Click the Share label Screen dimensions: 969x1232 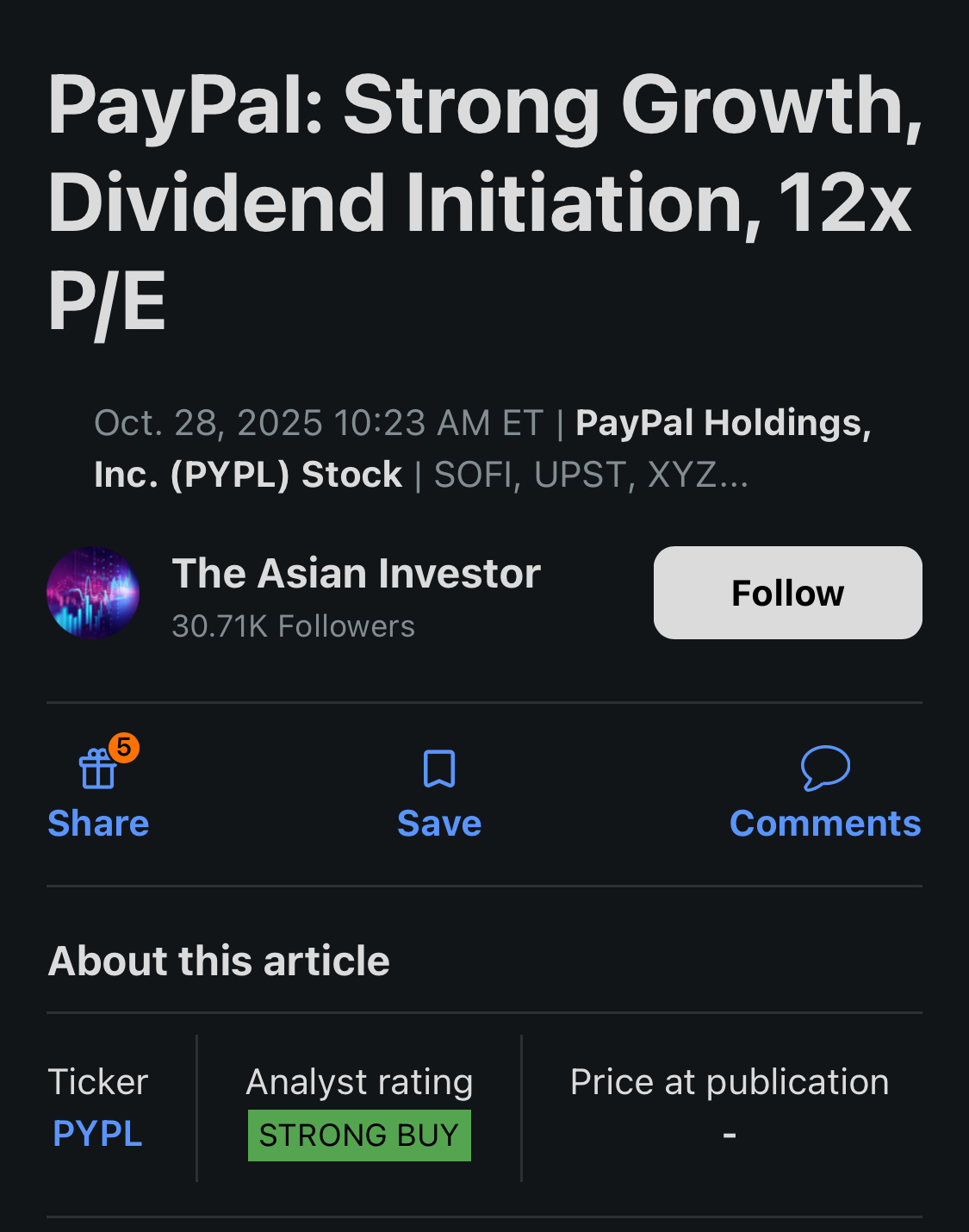(97, 822)
